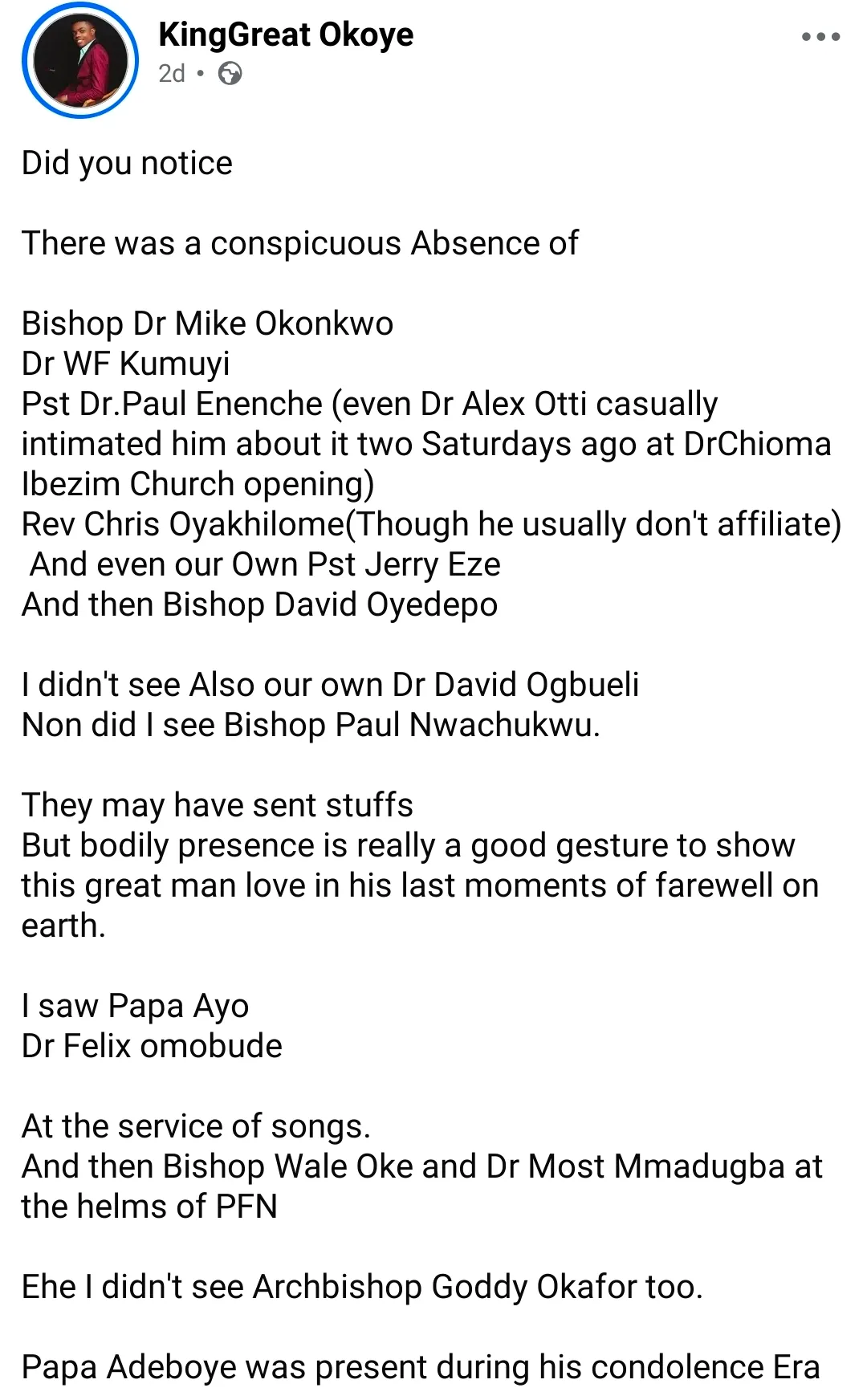The image size is (867, 1400).
Task: Open the post's three-dot options menu
Action: tap(820, 37)
